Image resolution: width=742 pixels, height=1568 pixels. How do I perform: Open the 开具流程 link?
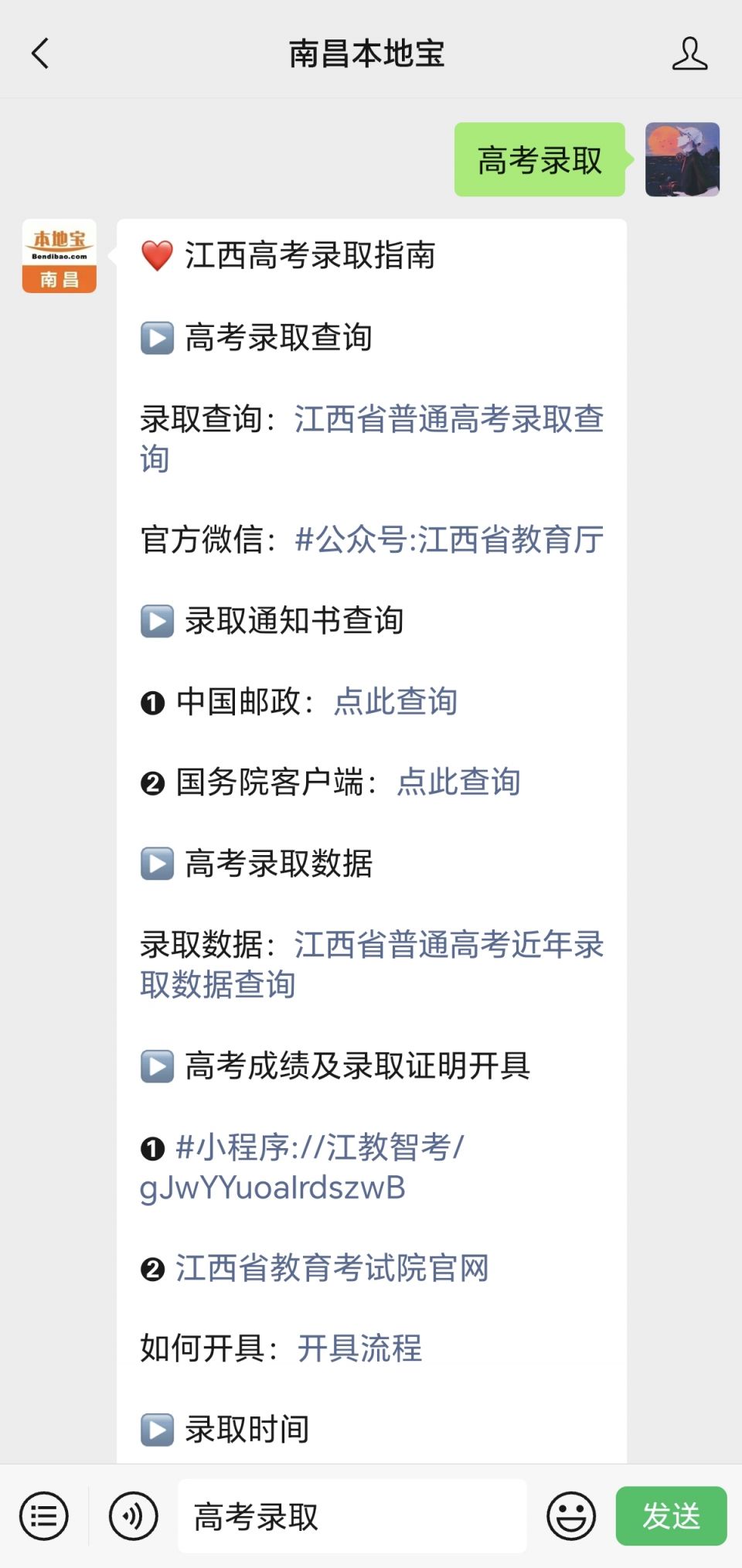click(360, 1348)
